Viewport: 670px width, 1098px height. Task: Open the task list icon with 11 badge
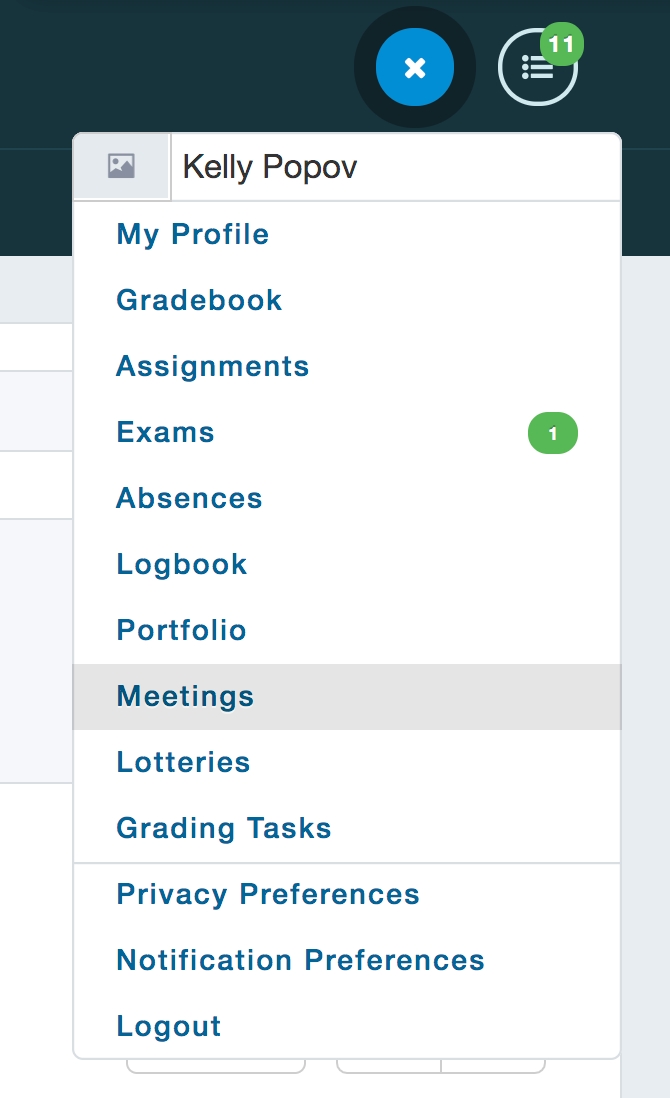tap(537, 68)
